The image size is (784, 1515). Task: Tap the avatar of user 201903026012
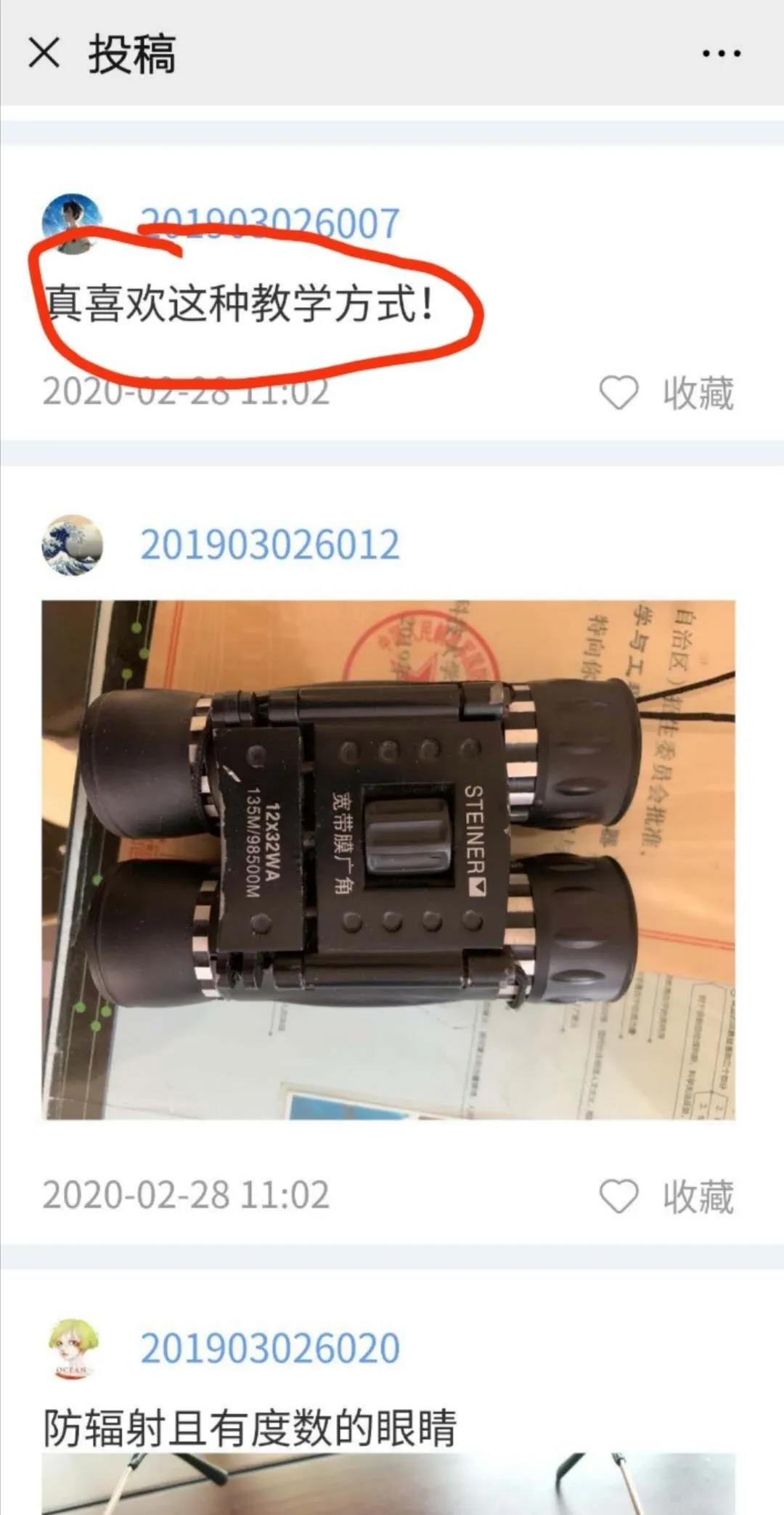tap(72, 544)
